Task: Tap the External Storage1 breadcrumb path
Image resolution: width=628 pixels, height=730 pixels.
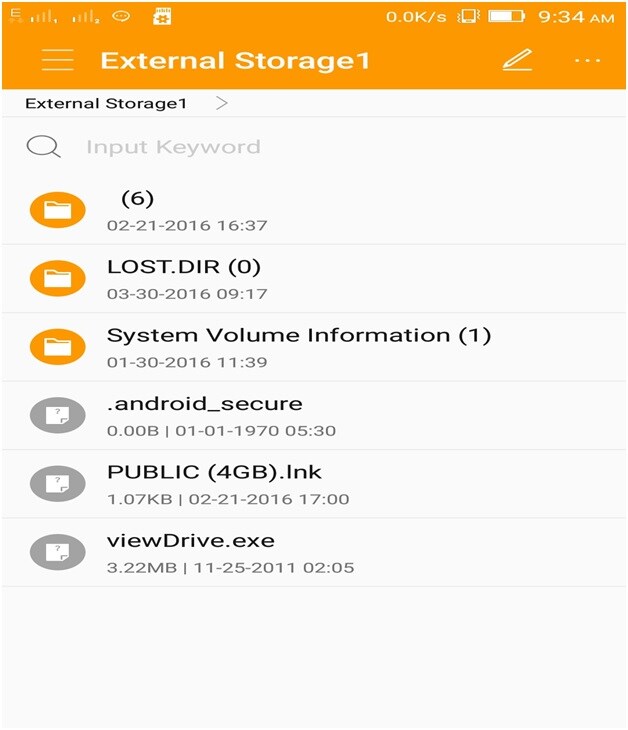Action: click(x=106, y=103)
